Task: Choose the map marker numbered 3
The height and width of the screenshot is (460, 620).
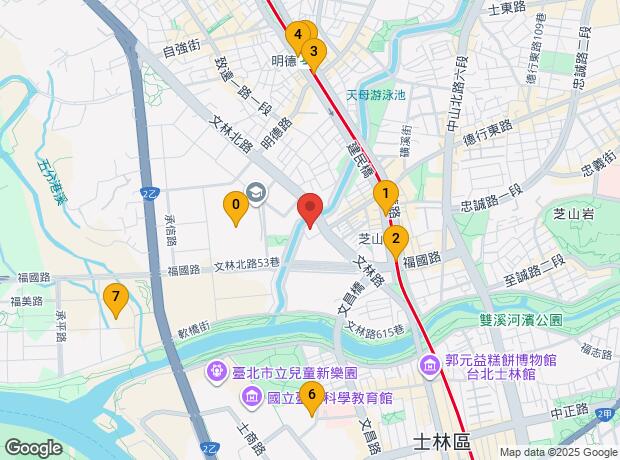Action: tap(314, 52)
